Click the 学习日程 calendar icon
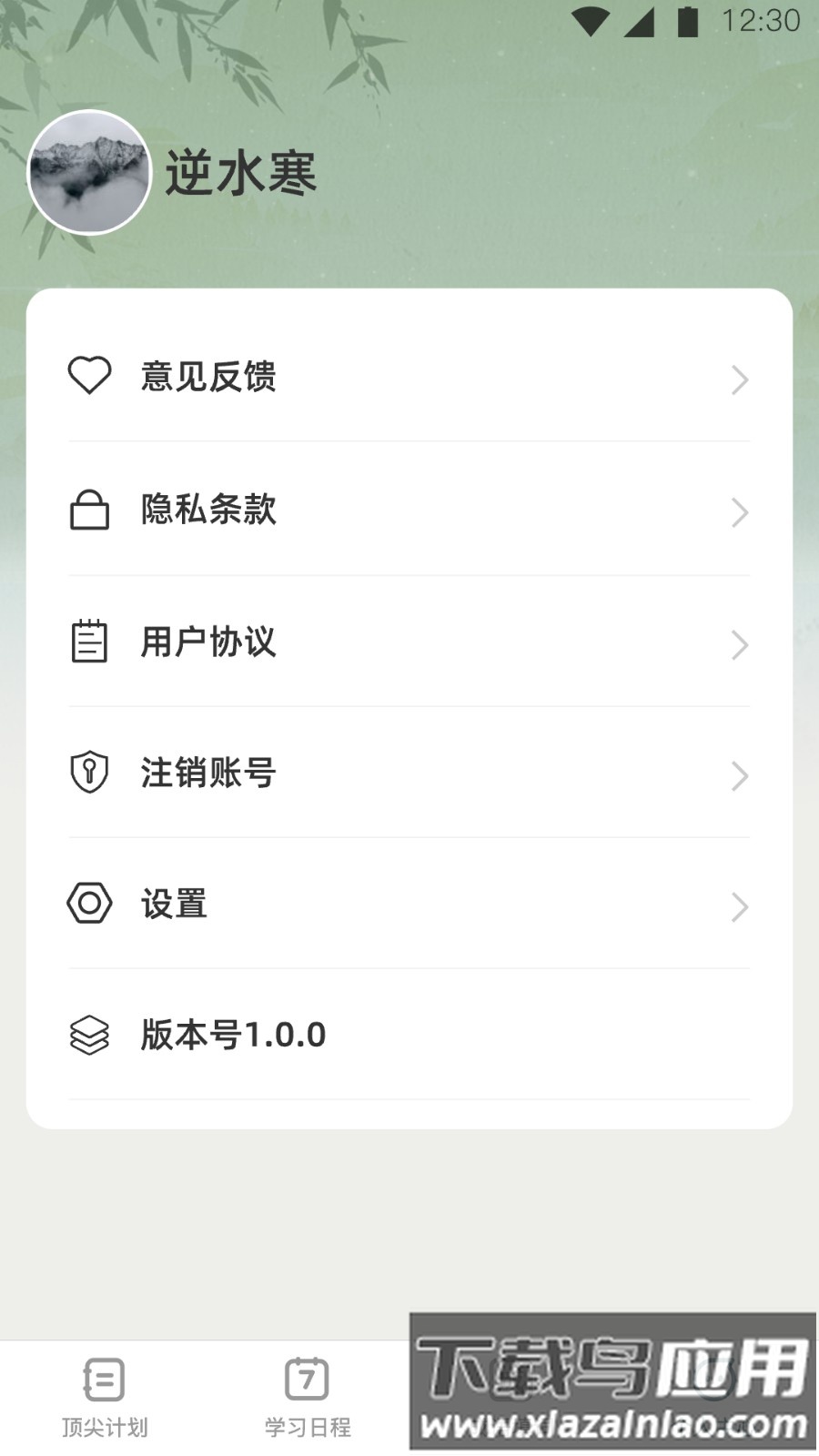The image size is (819, 1456). pos(307,1378)
